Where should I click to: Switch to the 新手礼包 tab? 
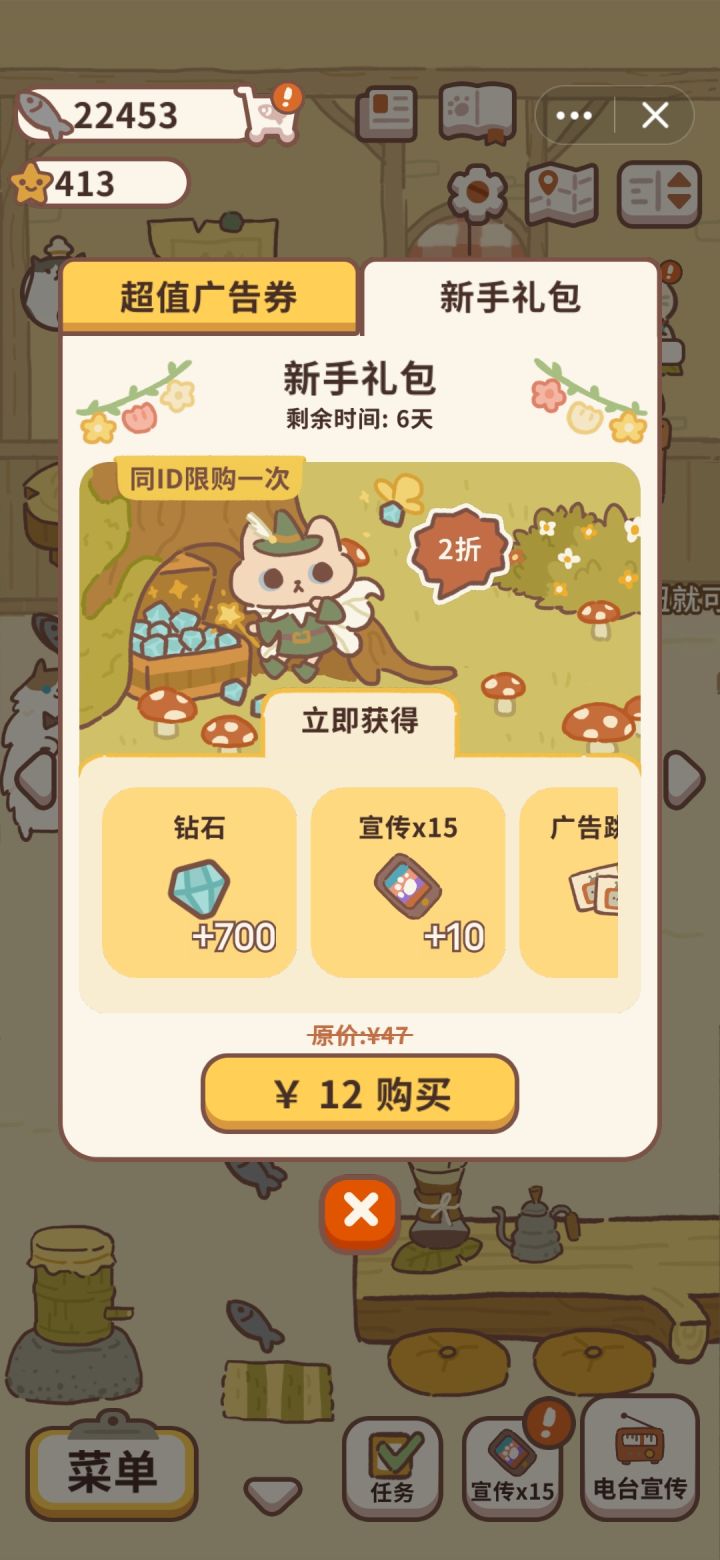coord(512,294)
